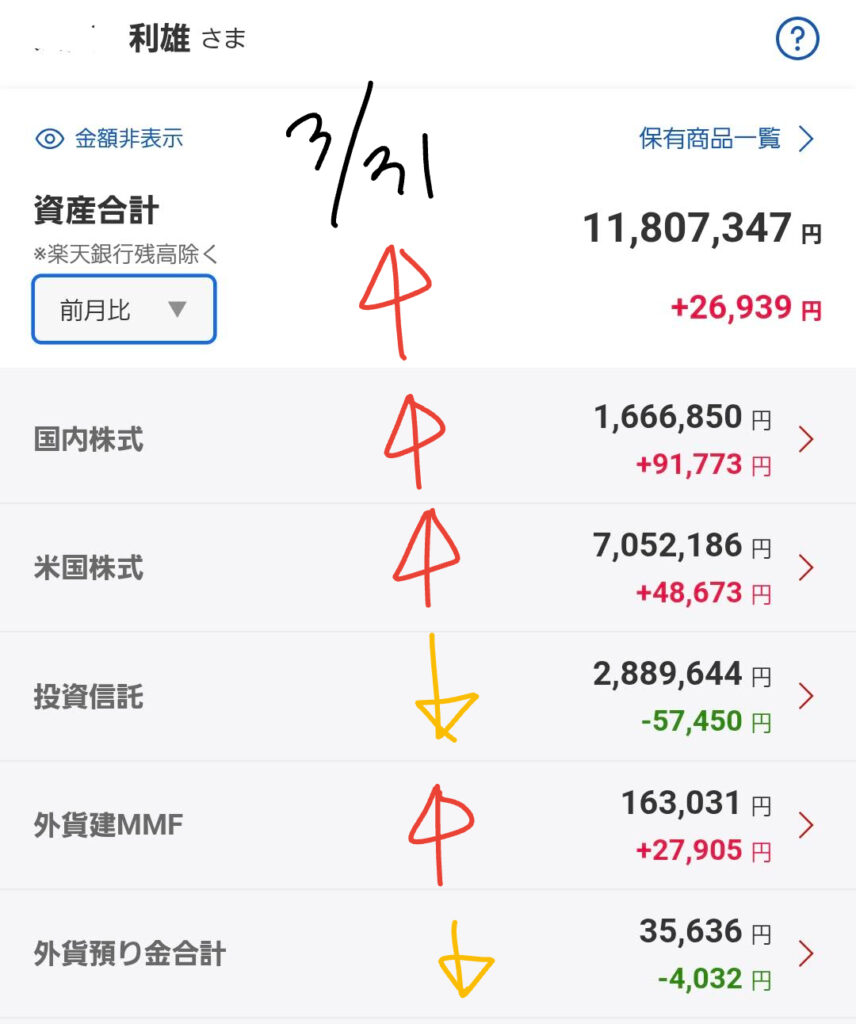
Task: Select the 投資信託 row
Action: pyautogui.click(x=428, y=696)
